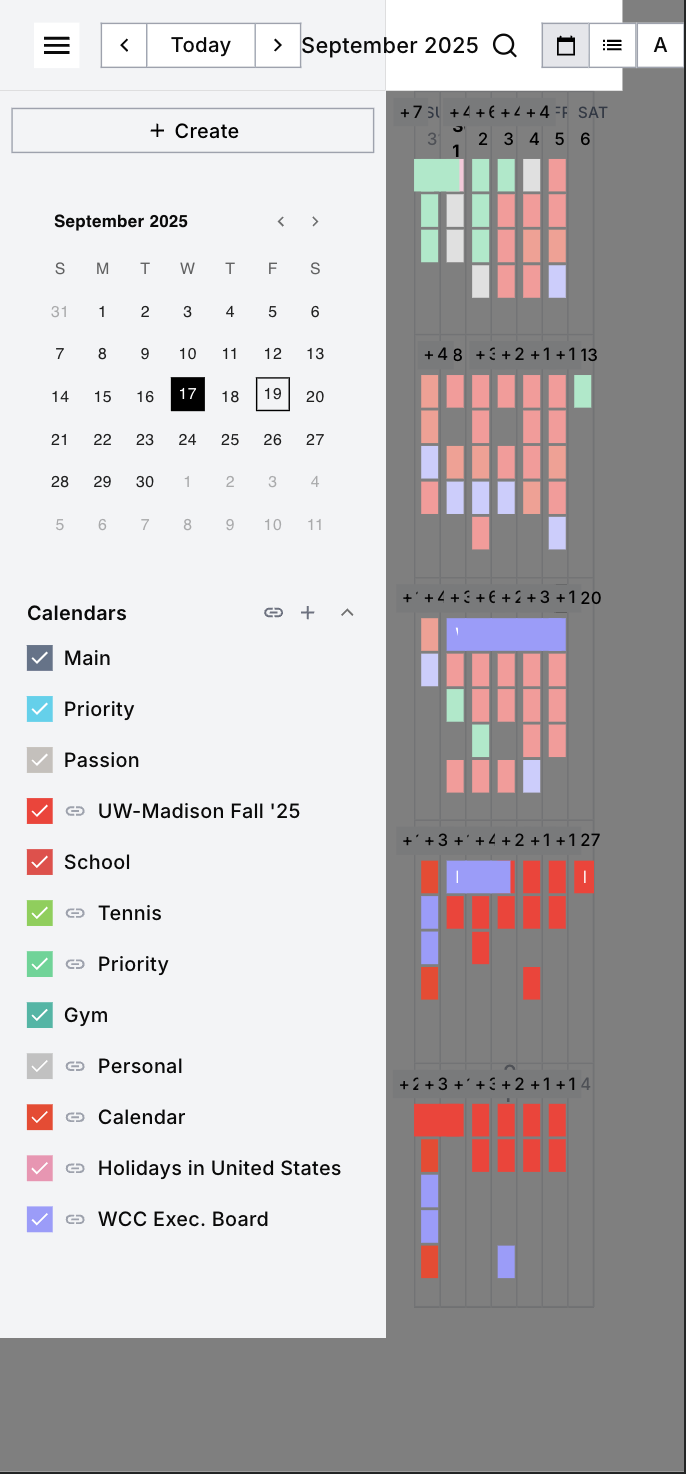Select September 19 in the mini calendar
Screen dimensions: 686x1474
[x=272, y=395]
